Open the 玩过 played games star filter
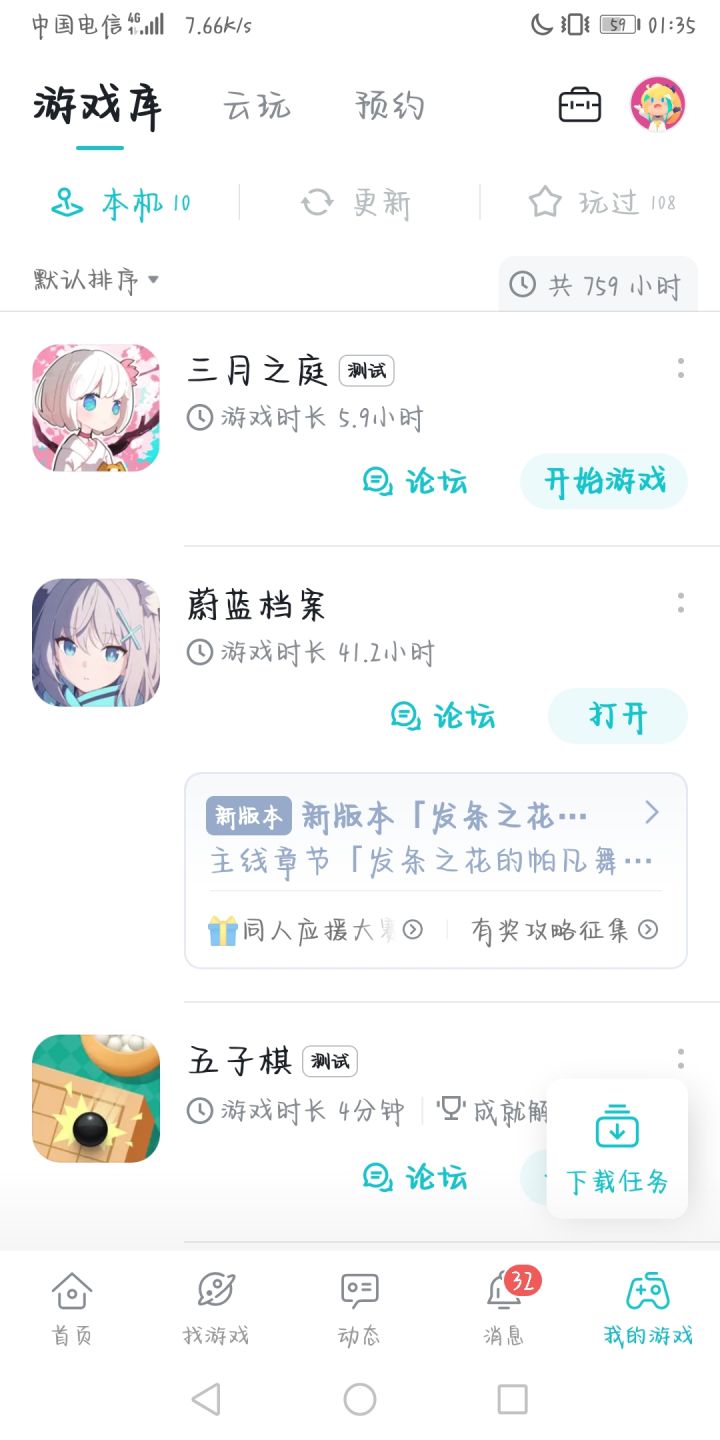The image size is (720, 1440). [x=600, y=202]
